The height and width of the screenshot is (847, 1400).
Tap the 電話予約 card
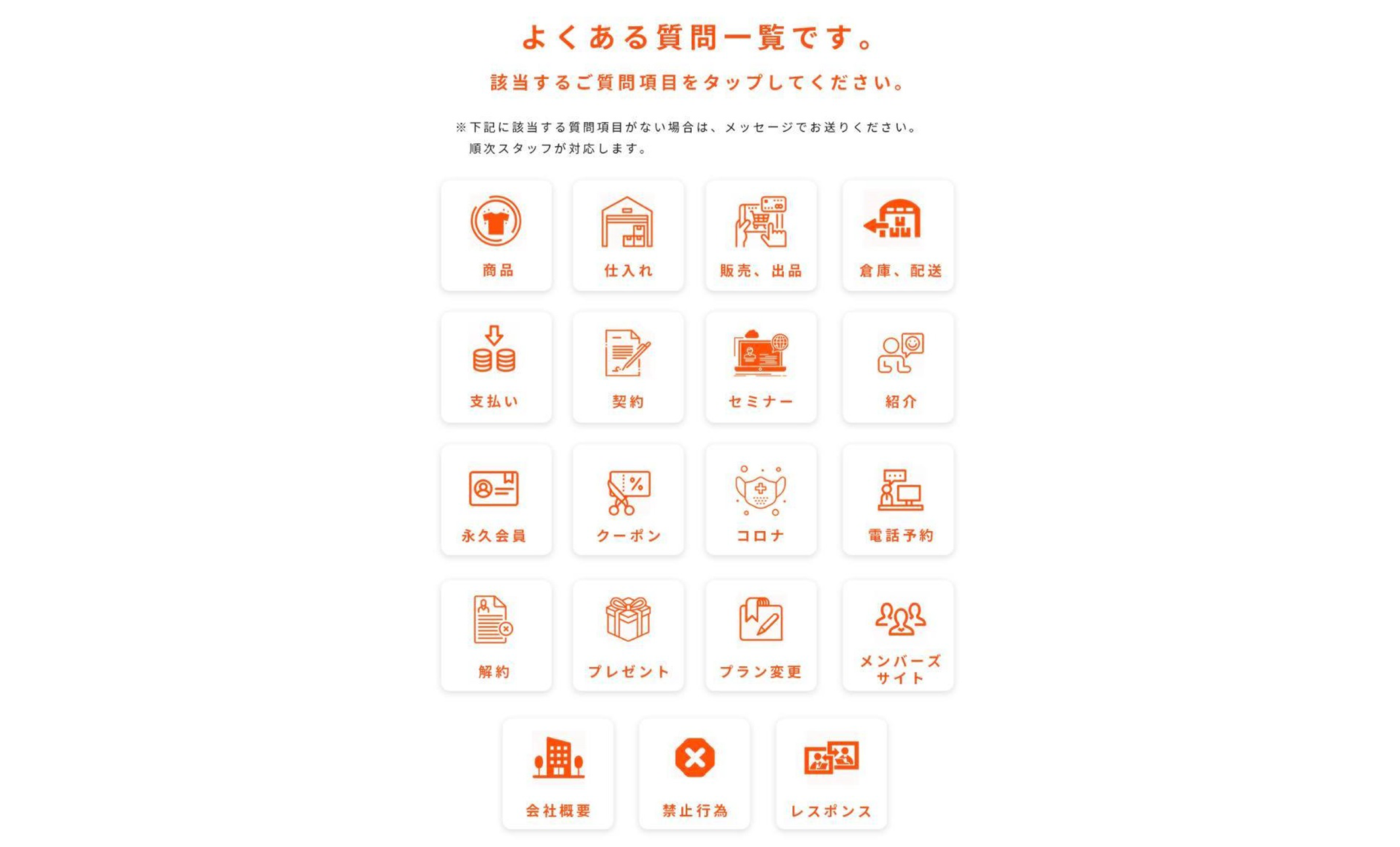point(898,500)
